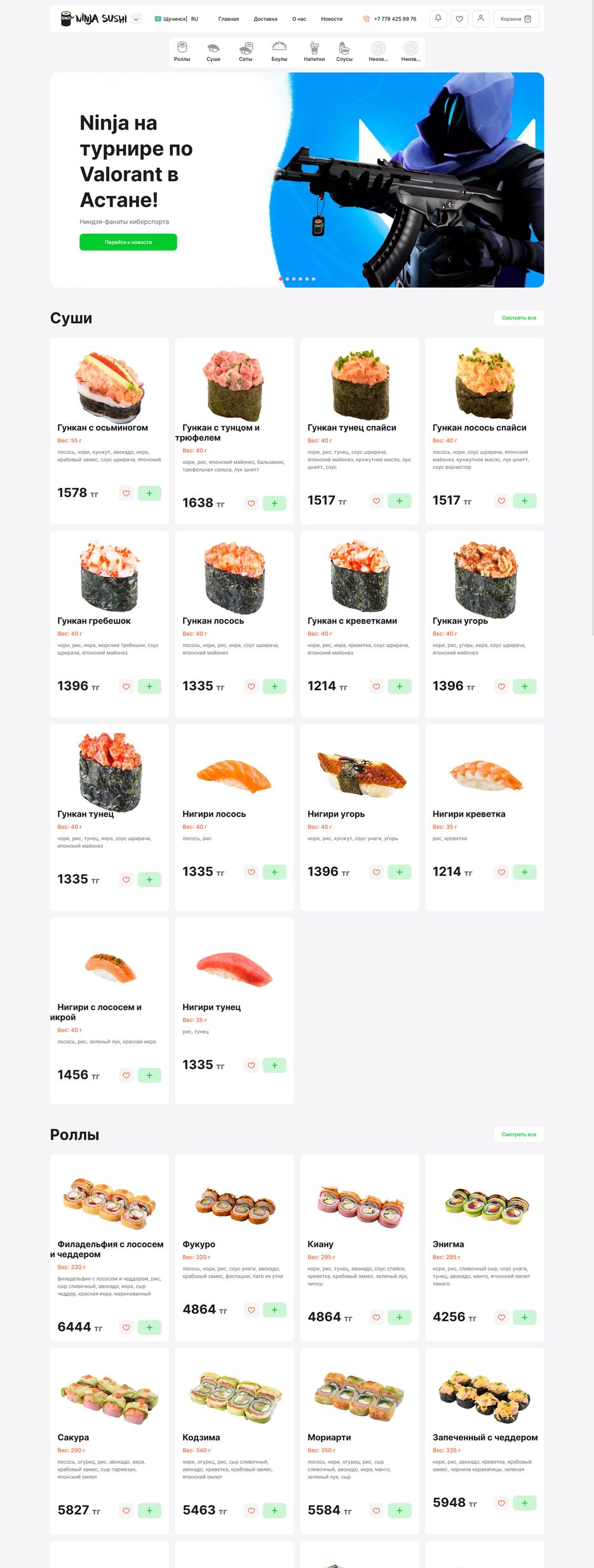The height and width of the screenshot is (1568, 594).
Task: Open the Корзина cart
Action: click(516, 19)
